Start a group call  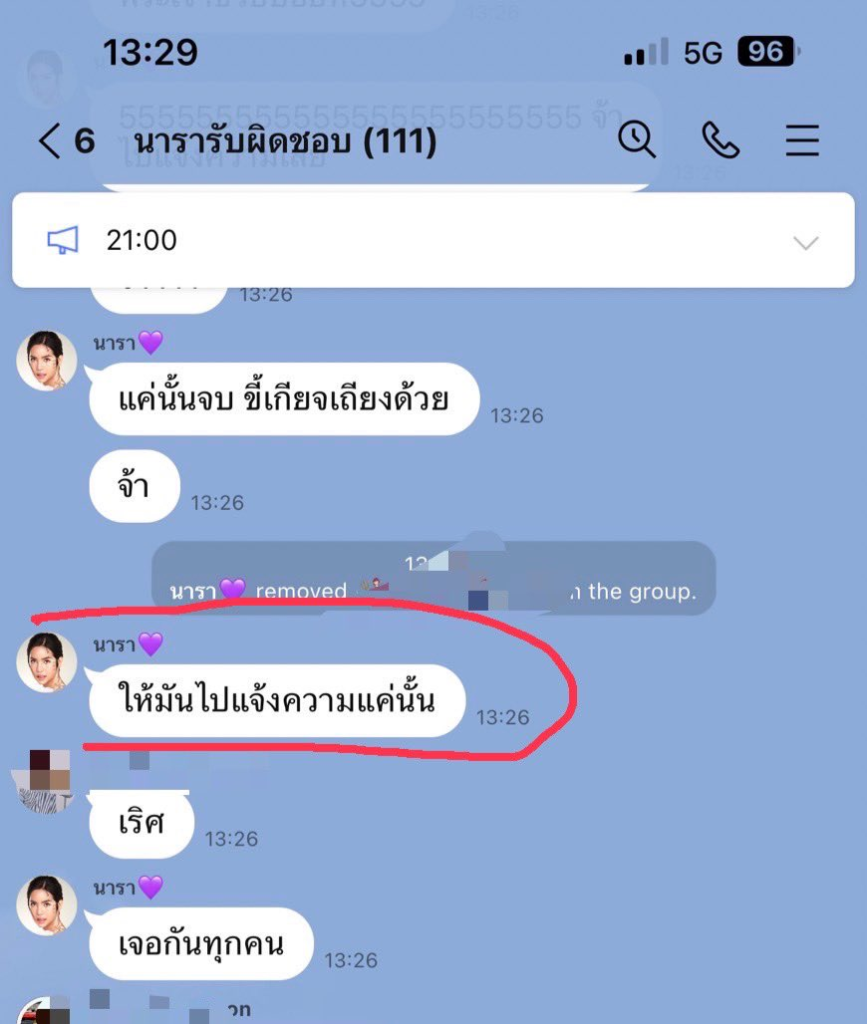tap(719, 141)
